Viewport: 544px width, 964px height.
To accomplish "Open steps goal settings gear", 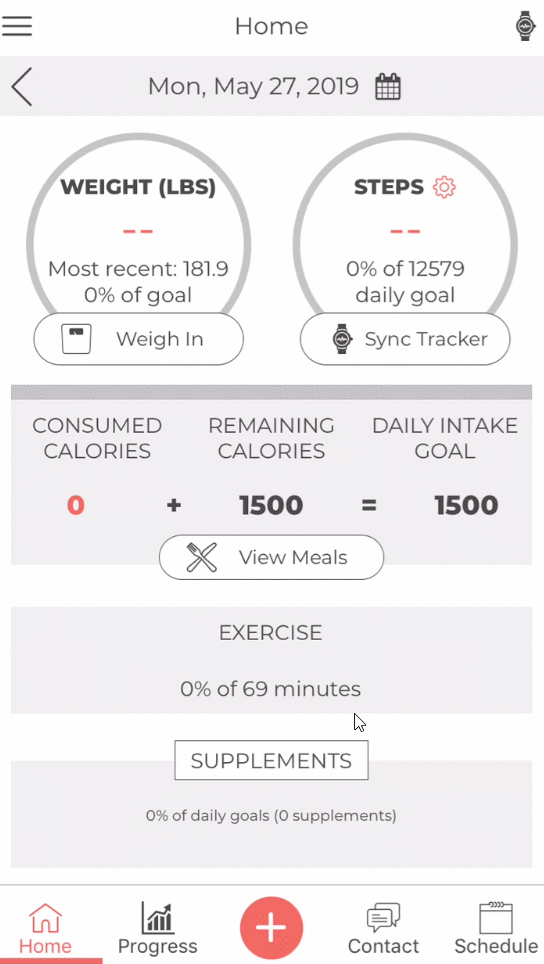I will pos(444,187).
